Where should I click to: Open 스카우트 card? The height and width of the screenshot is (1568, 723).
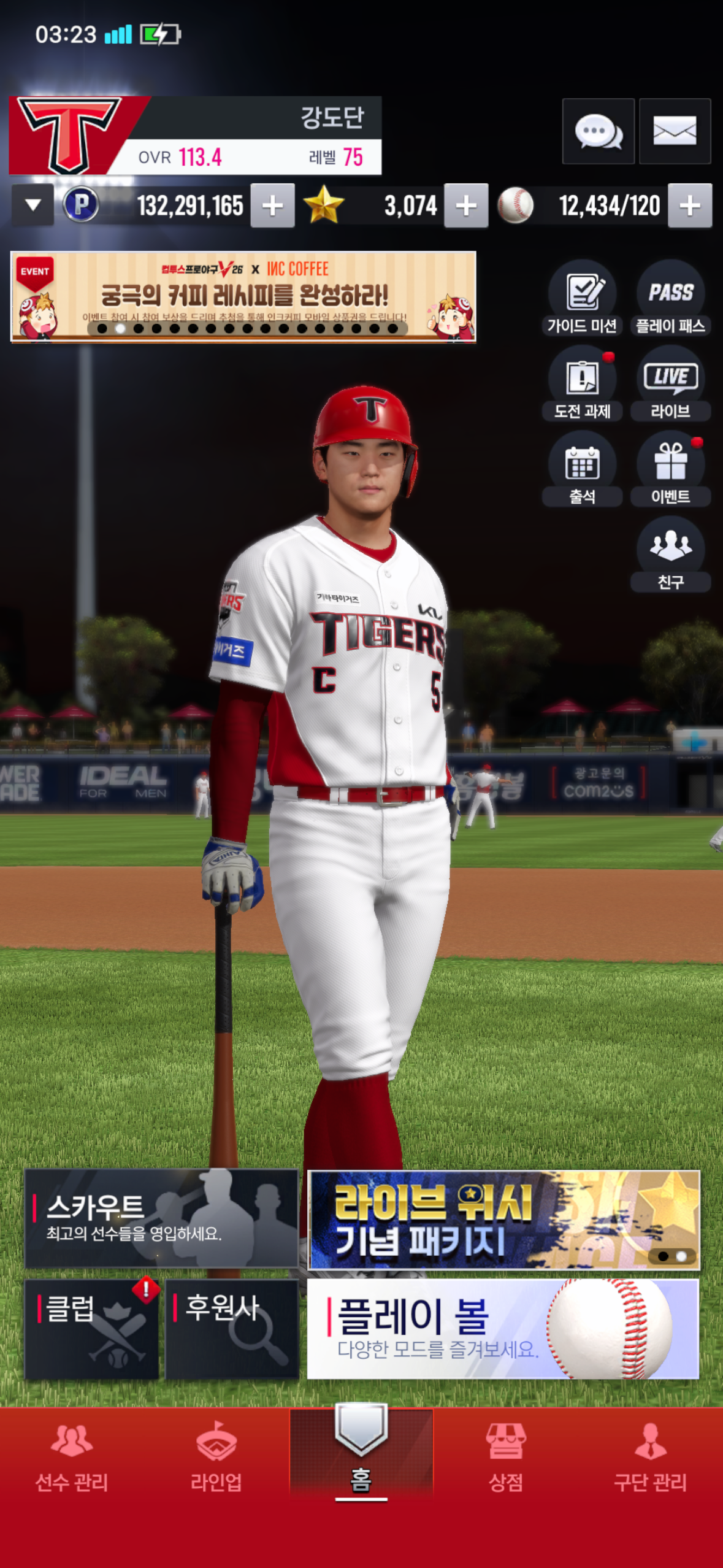(161, 1218)
